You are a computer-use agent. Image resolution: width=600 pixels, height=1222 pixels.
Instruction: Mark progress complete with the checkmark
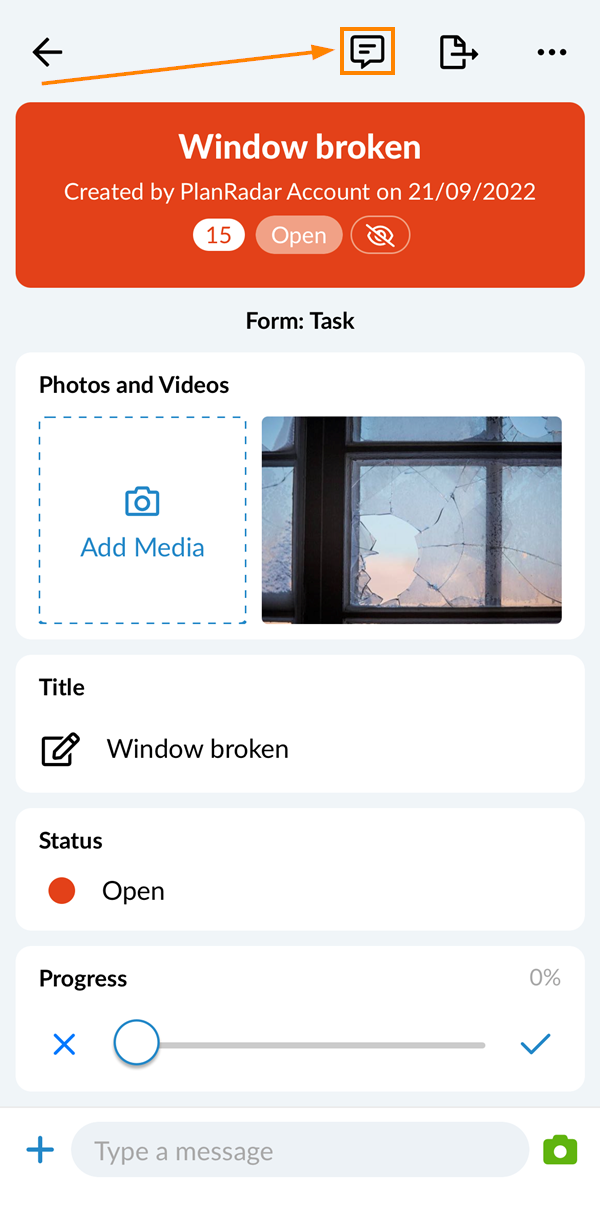pos(536,1045)
